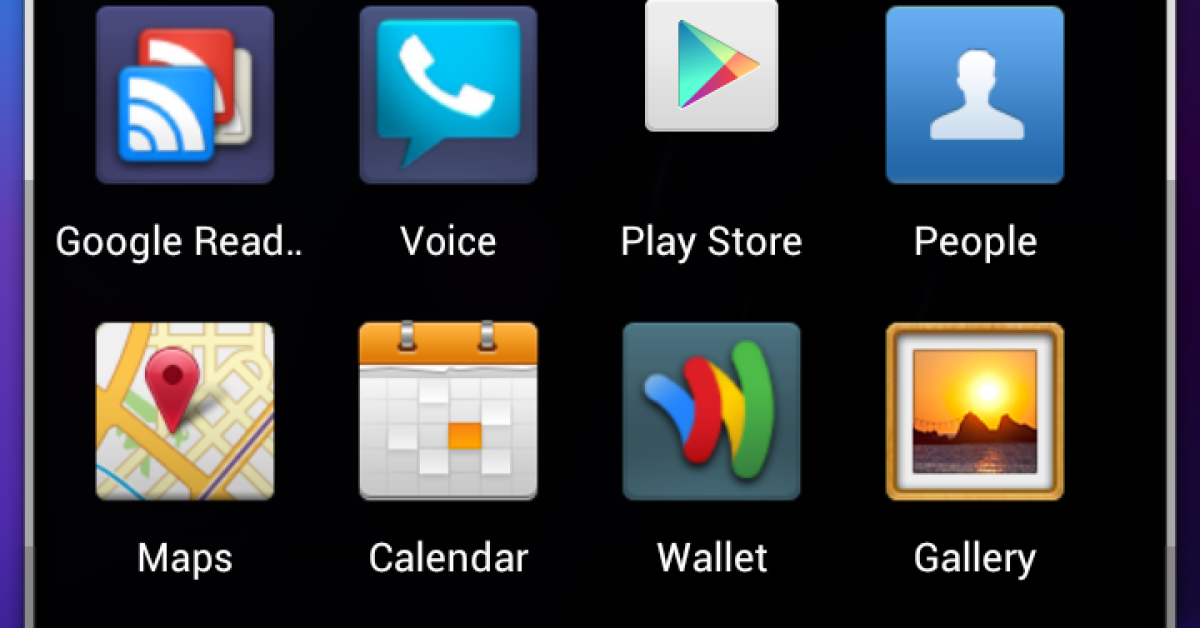This screenshot has width=1200, height=628.
Task: Open the People contacts app
Action: [x=975, y=96]
